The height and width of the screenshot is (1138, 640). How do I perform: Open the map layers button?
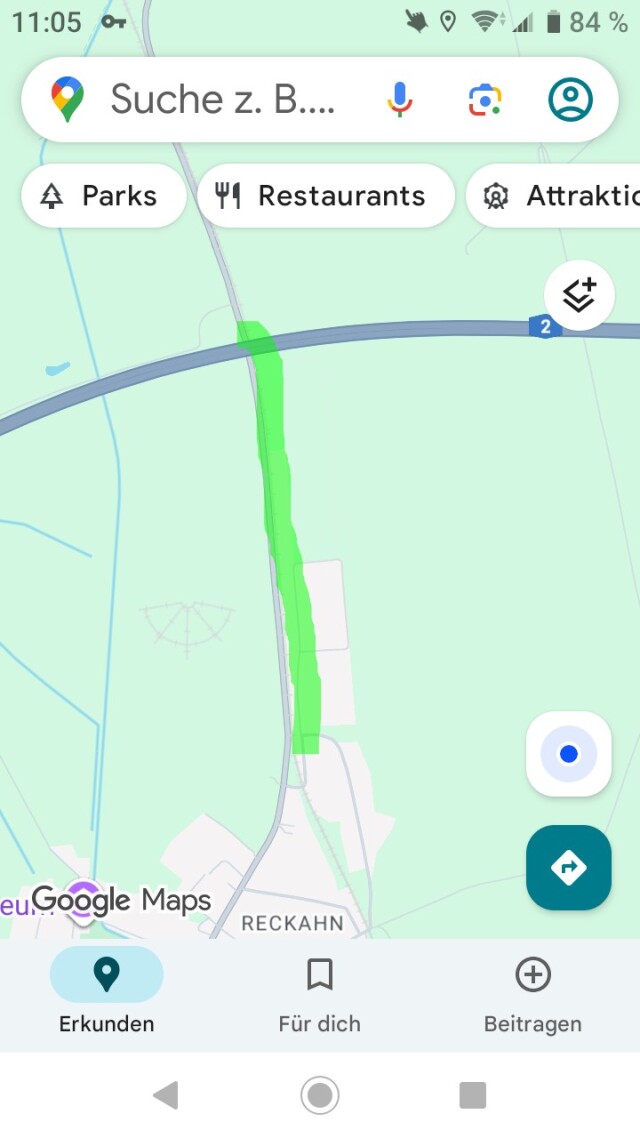[578, 296]
